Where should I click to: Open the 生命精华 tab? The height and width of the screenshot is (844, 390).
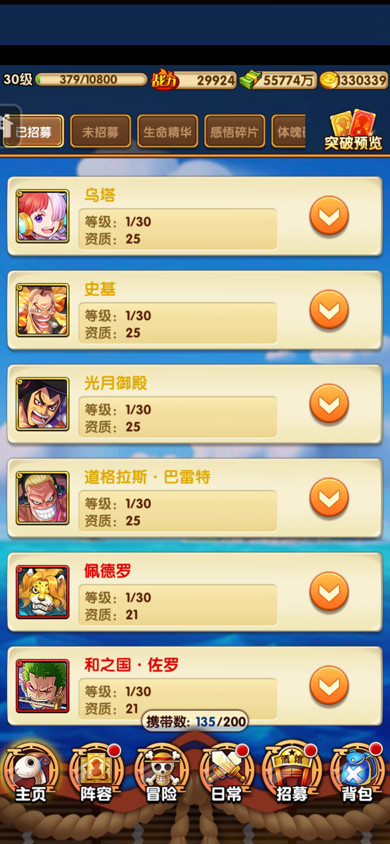(167, 131)
